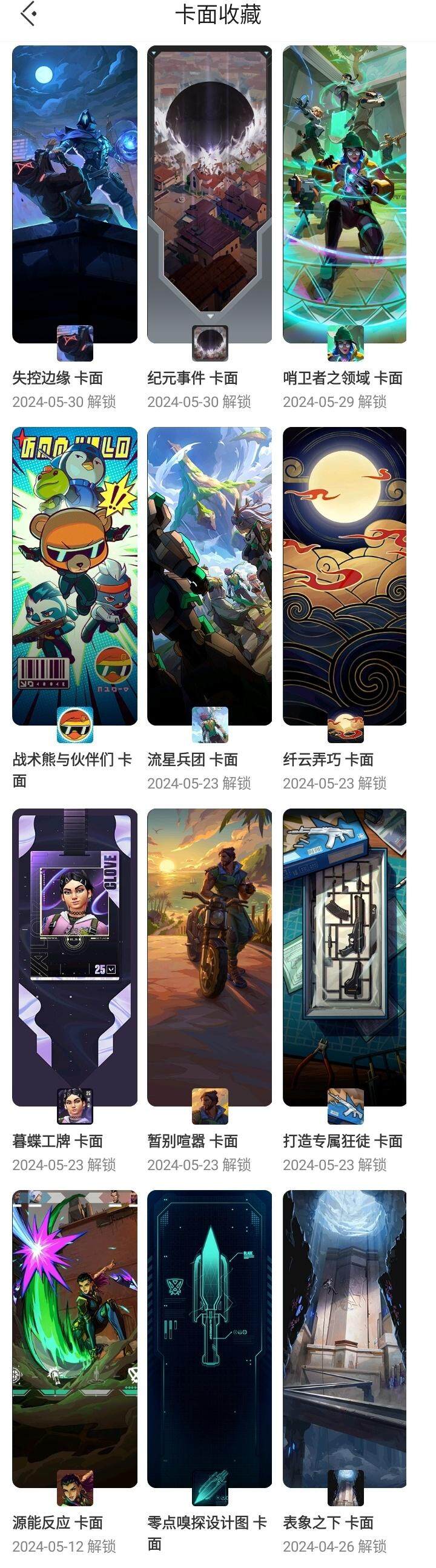Viewport: 436px width, 1568px height.
Task: Open the 打造专属狂徒 卡面 card
Action: (345, 957)
